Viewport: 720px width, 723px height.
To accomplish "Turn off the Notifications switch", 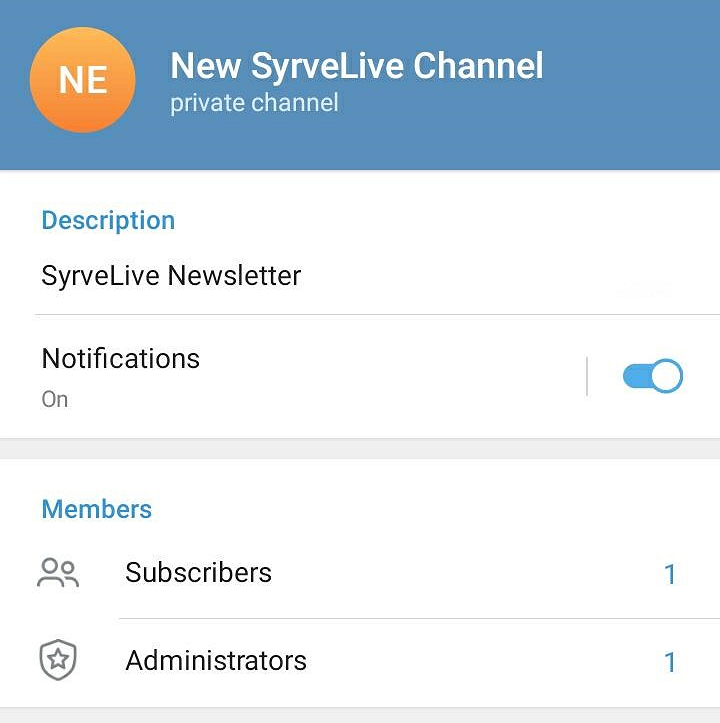I will 652,377.
